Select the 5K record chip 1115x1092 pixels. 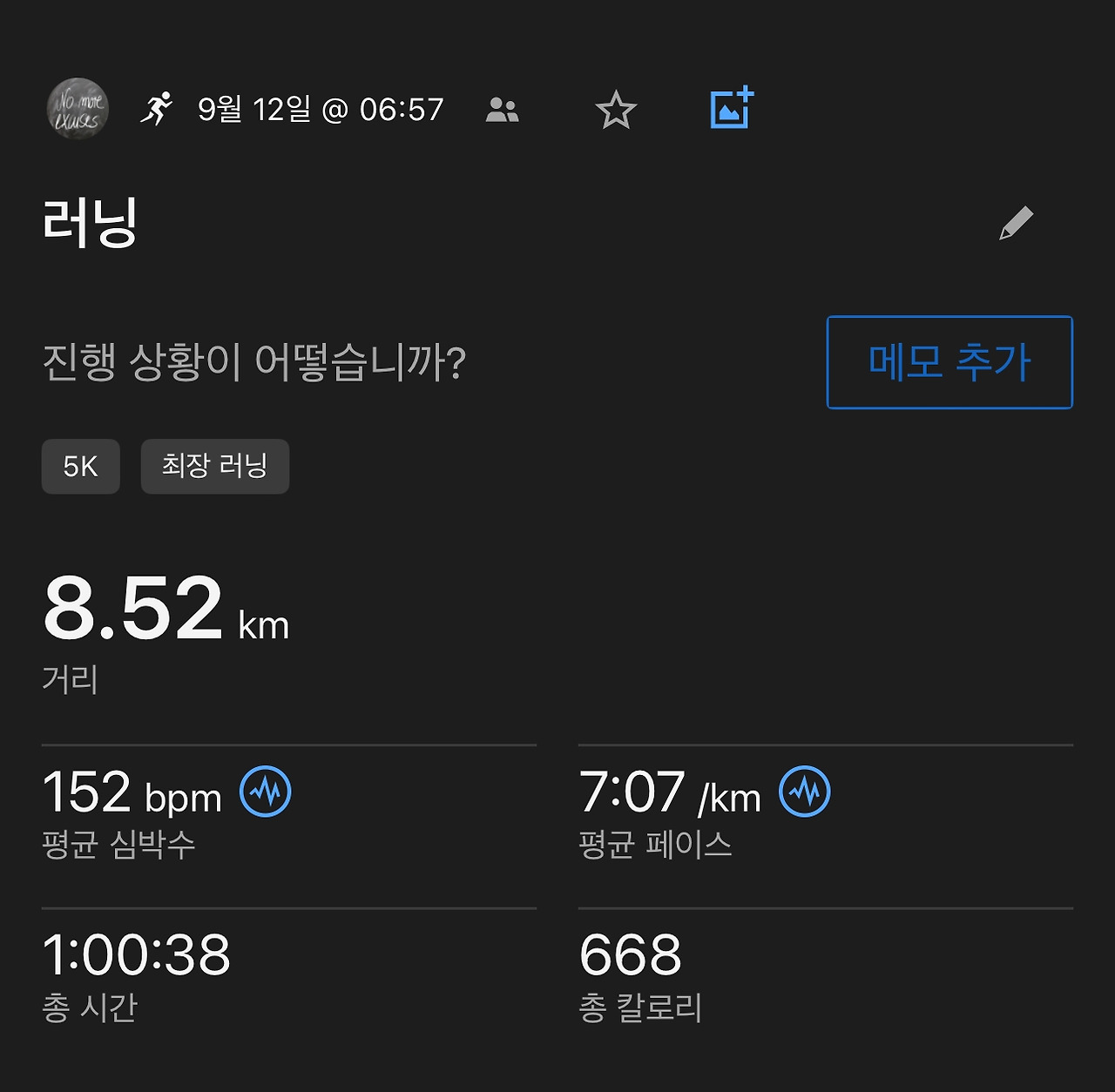coord(80,467)
